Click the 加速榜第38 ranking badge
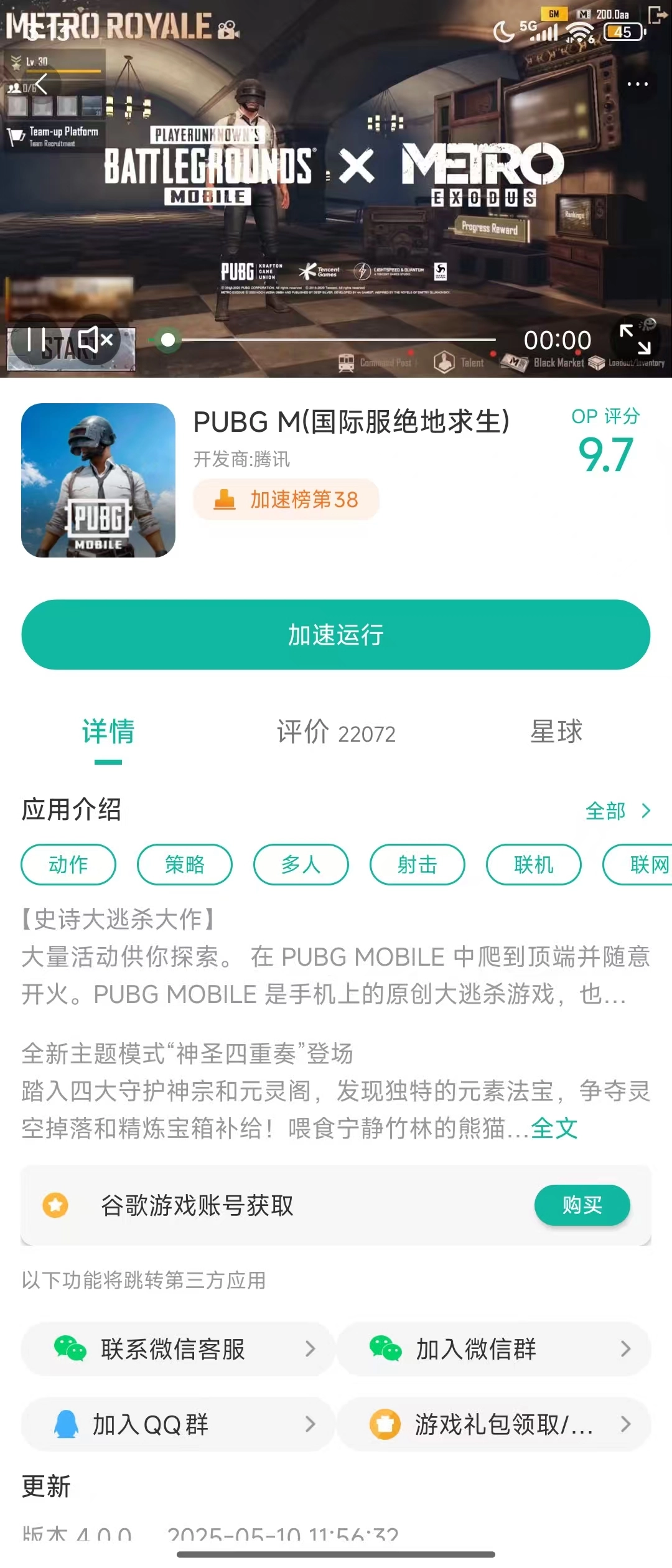This screenshot has height=1568, width=672. point(286,500)
